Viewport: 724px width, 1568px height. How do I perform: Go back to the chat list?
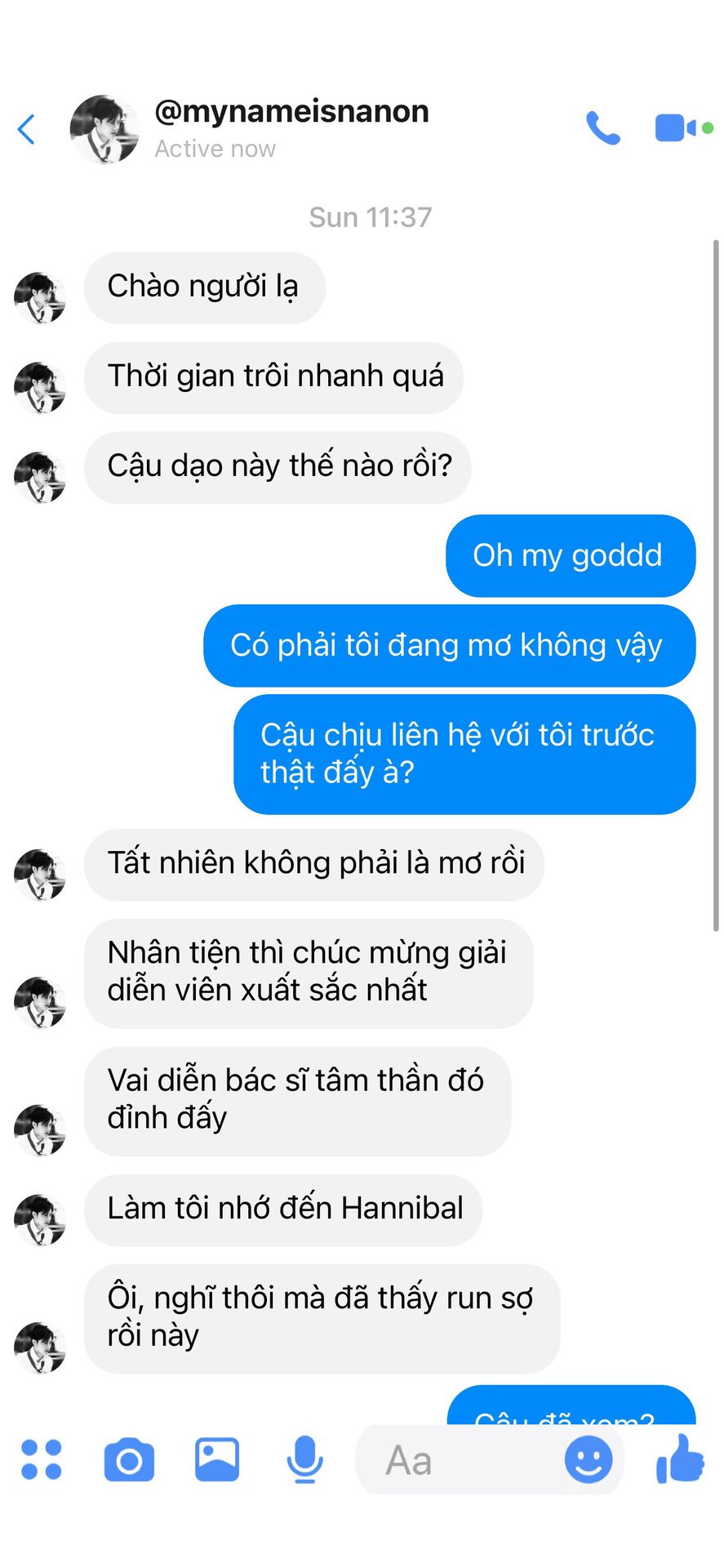coord(27,129)
